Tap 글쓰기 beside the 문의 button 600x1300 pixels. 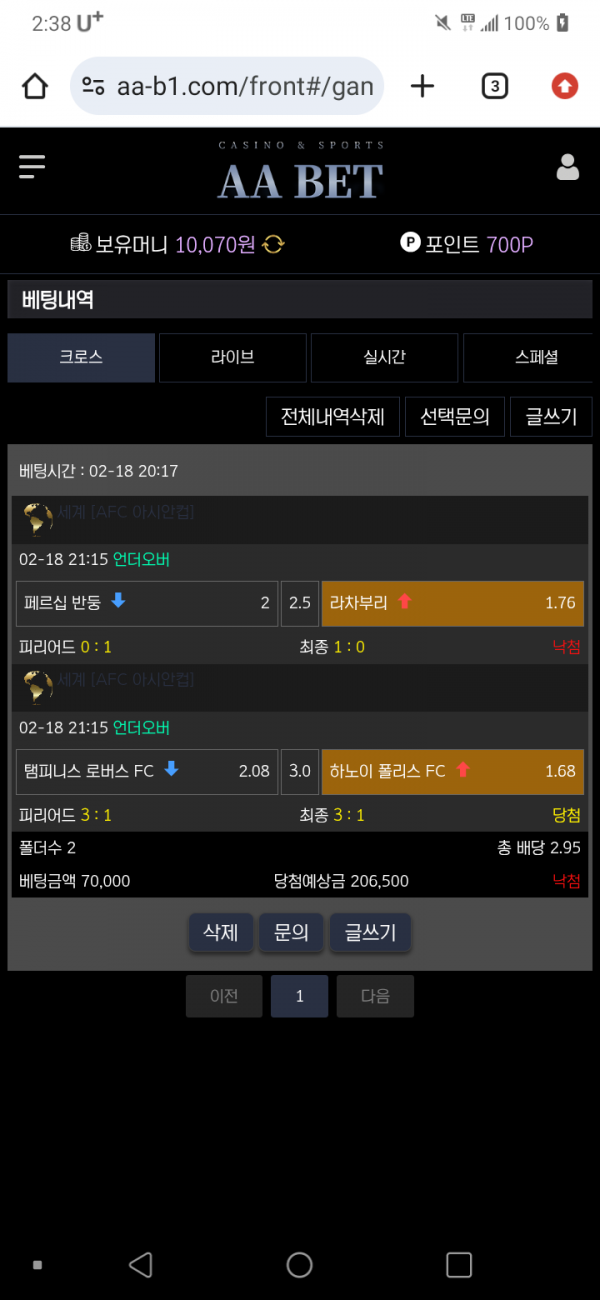(x=370, y=933)
